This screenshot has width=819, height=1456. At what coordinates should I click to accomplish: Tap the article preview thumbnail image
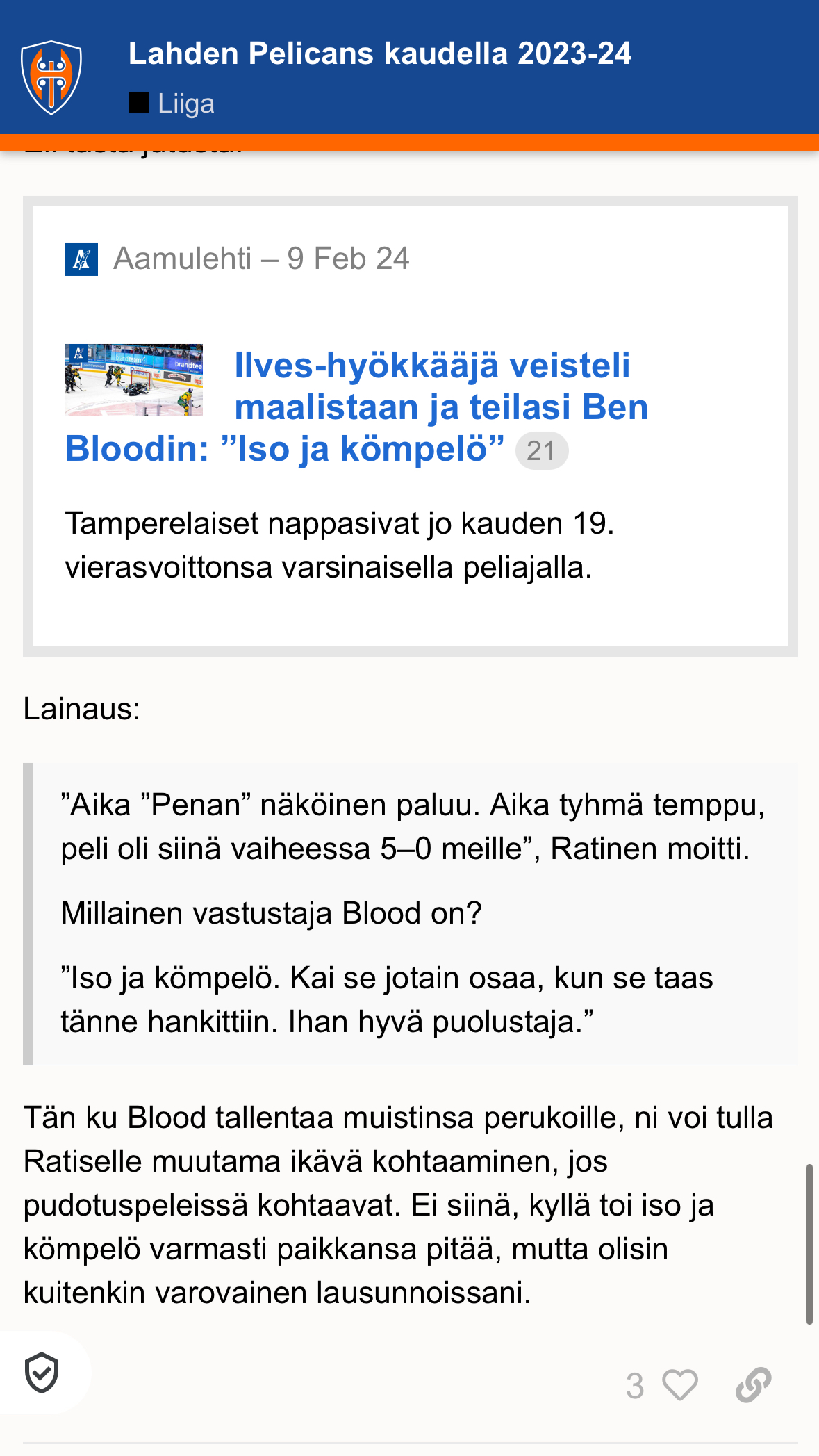[x=133, y=380]
